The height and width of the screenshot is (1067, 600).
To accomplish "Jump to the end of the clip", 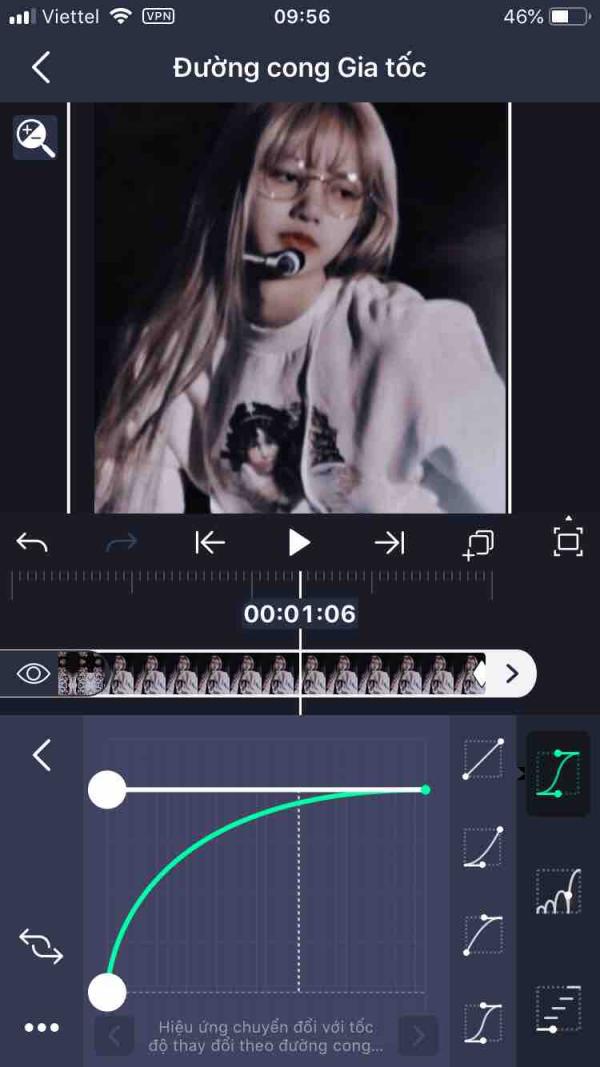I will click(x=389, y=543).
